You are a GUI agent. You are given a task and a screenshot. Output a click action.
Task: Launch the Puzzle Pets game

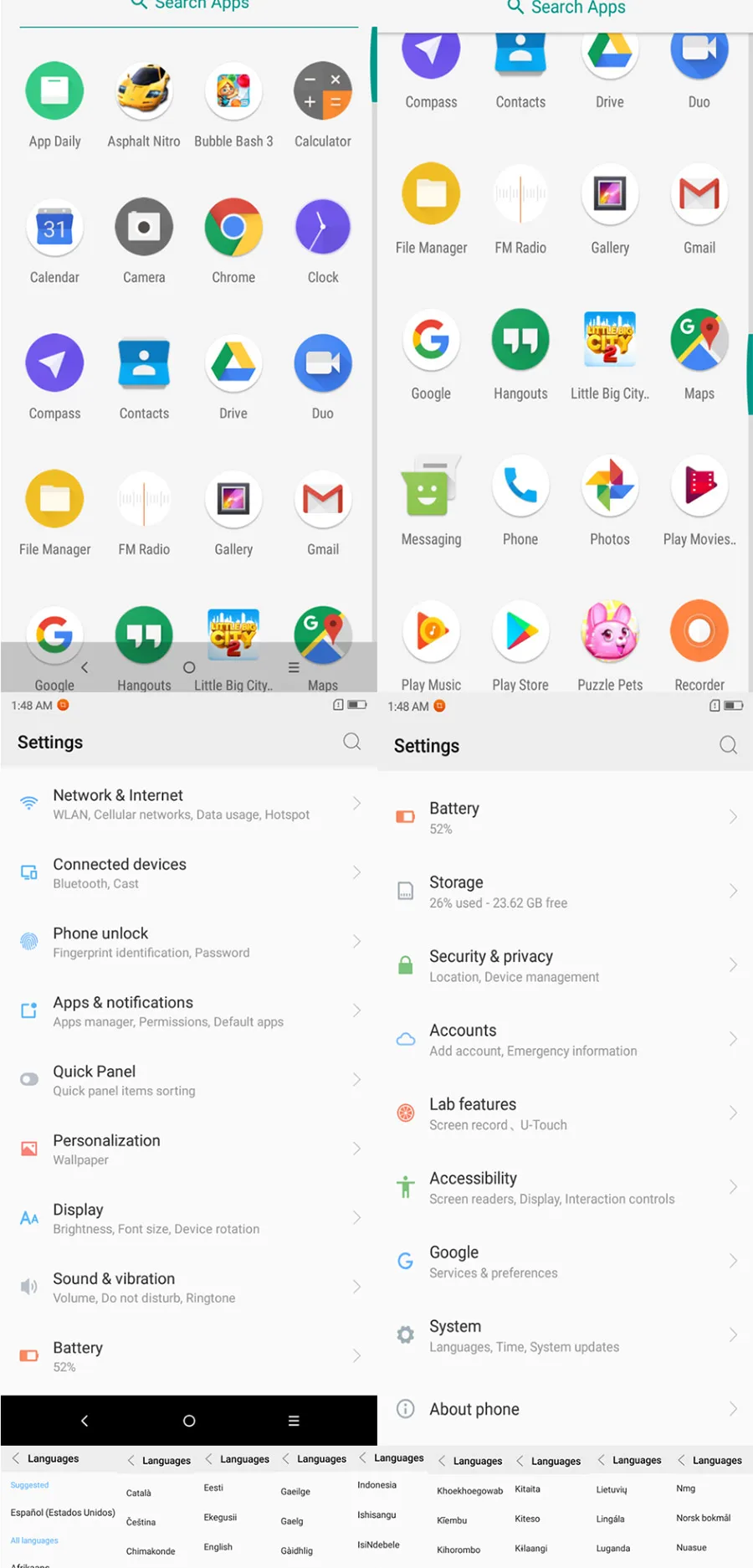[x=610, y=632]
